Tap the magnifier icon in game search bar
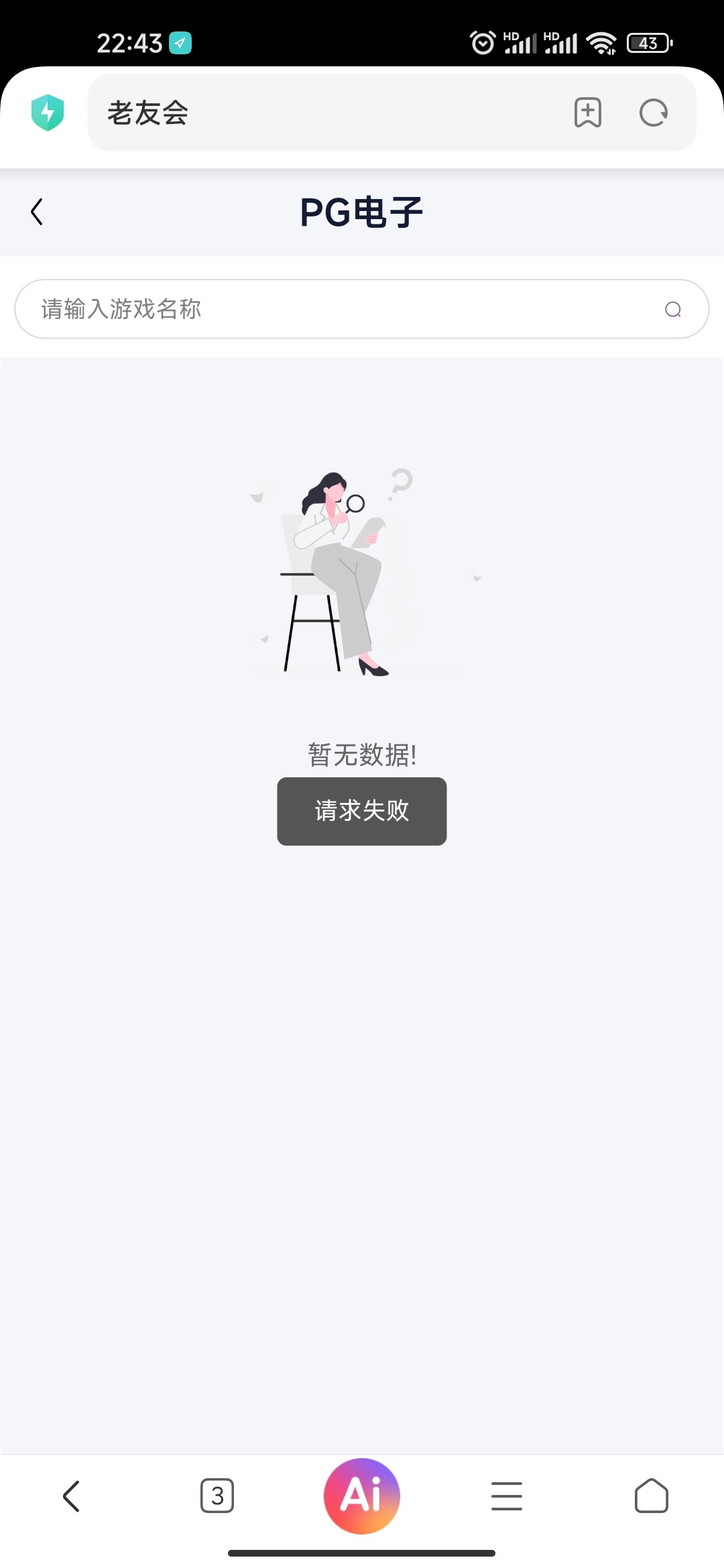The height and width of the screenshot is (1568, 724). point(674,308)
